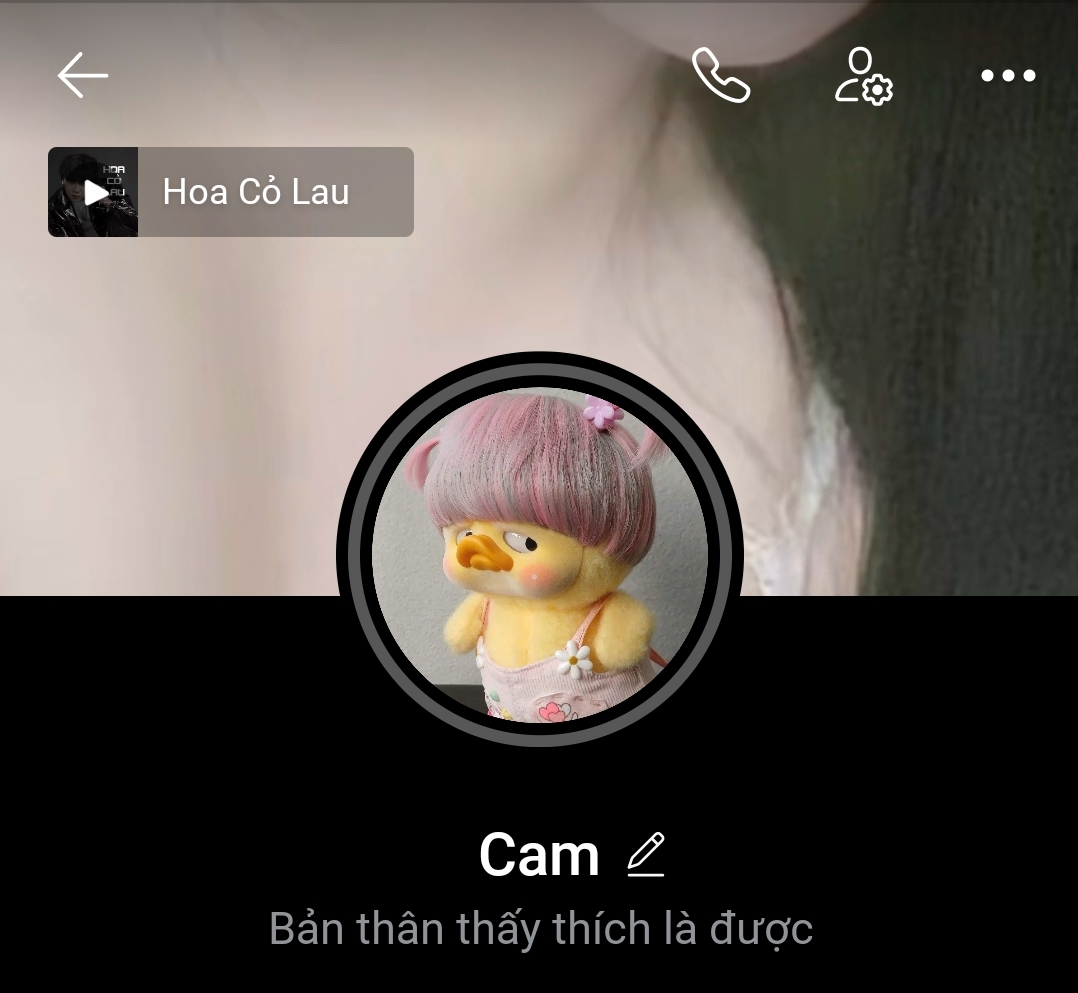Viewport: 1078px width, 993px height.
Task: Start a voice call with Cam
Action: [x=721, y=75]
